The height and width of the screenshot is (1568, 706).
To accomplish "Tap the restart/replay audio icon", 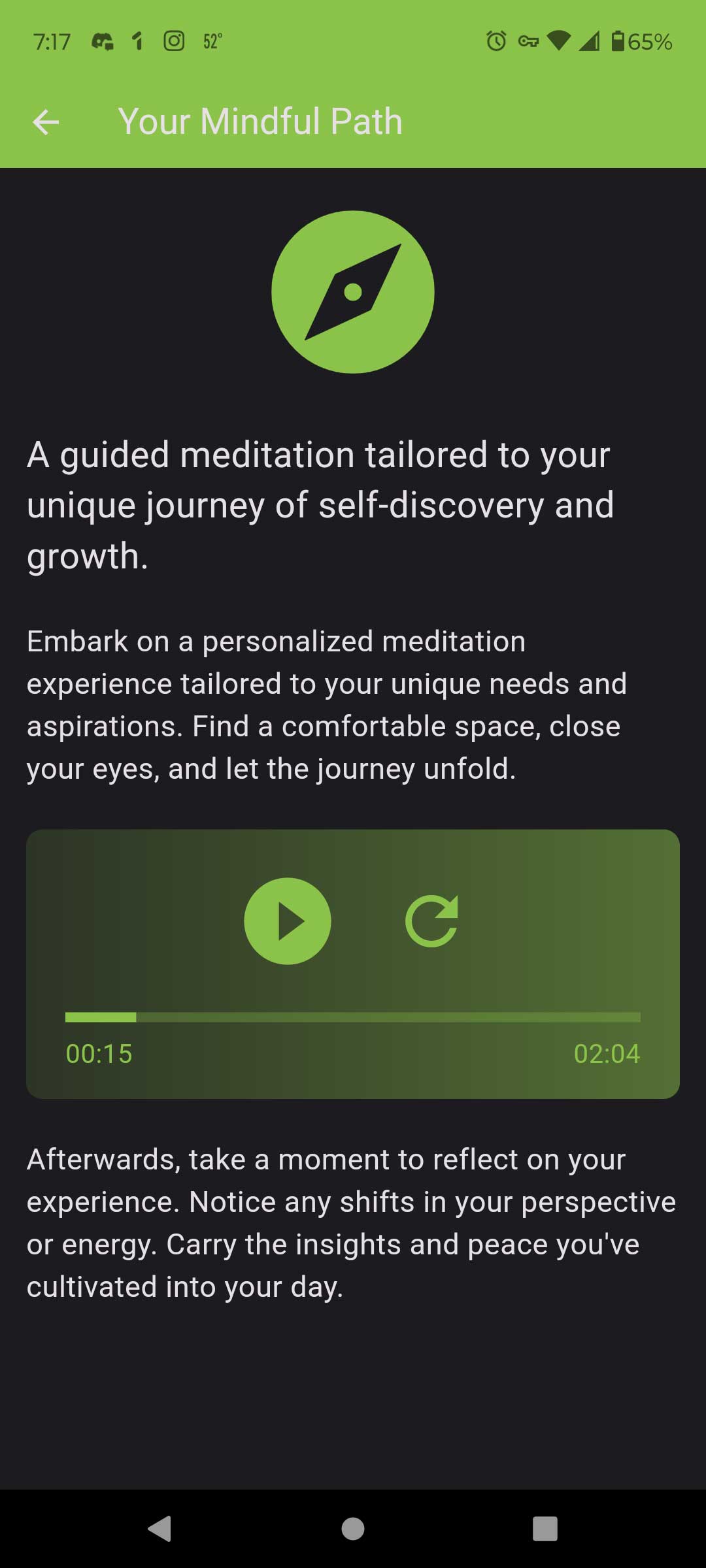I will coord(432,921).
